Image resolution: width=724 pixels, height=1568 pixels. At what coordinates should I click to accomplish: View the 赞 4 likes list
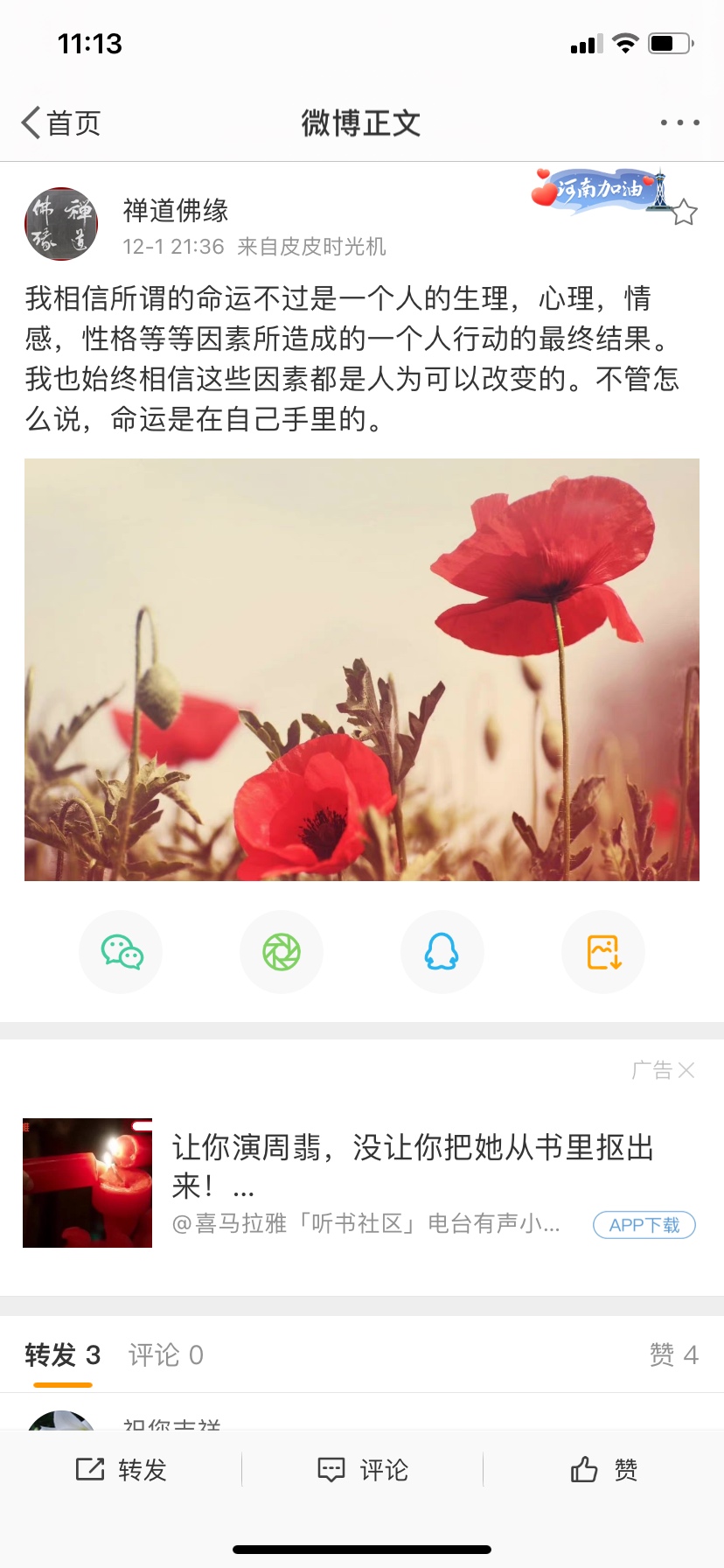(673, 1355)
